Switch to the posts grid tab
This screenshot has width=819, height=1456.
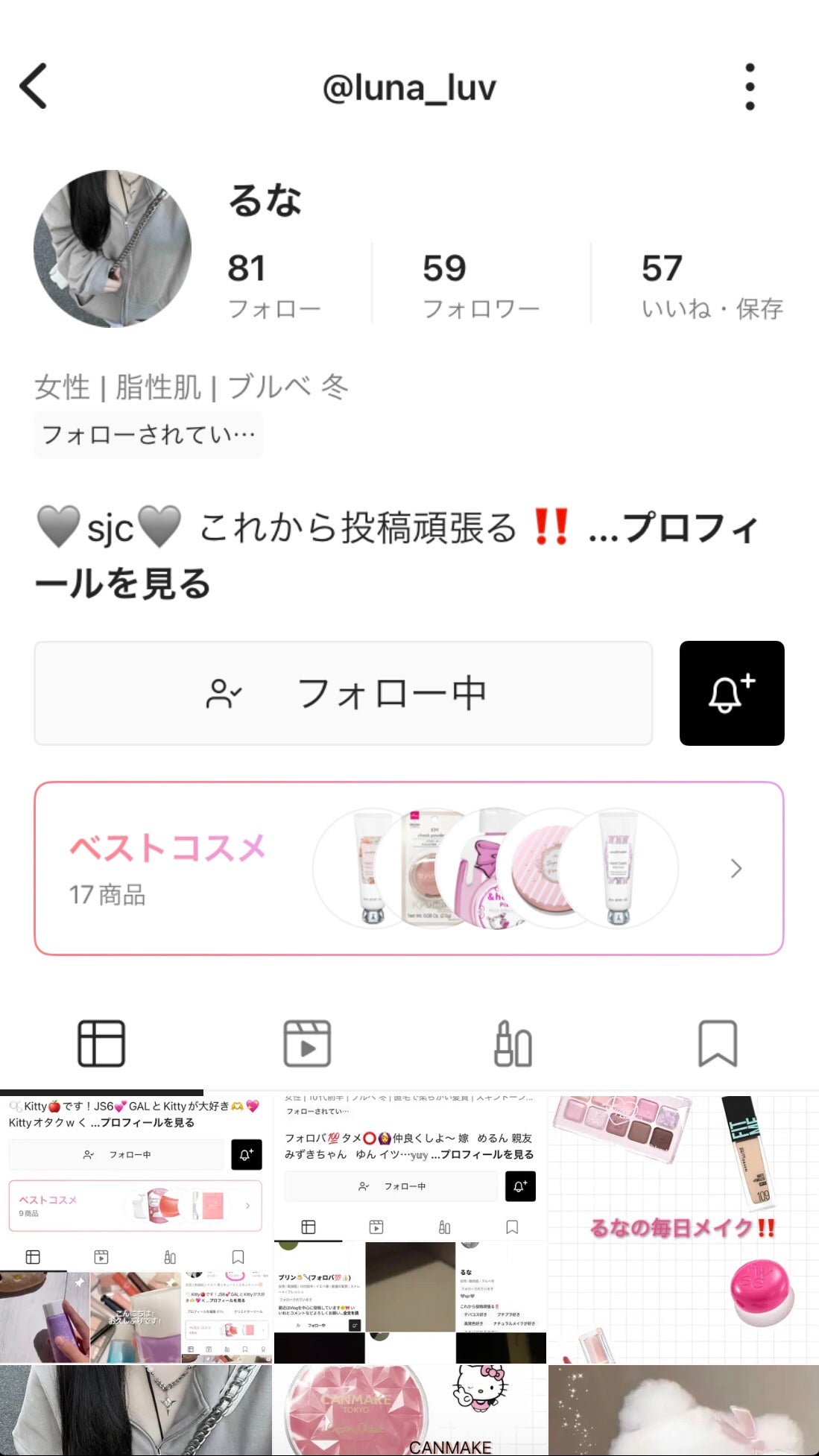[x=101, y=1043]
